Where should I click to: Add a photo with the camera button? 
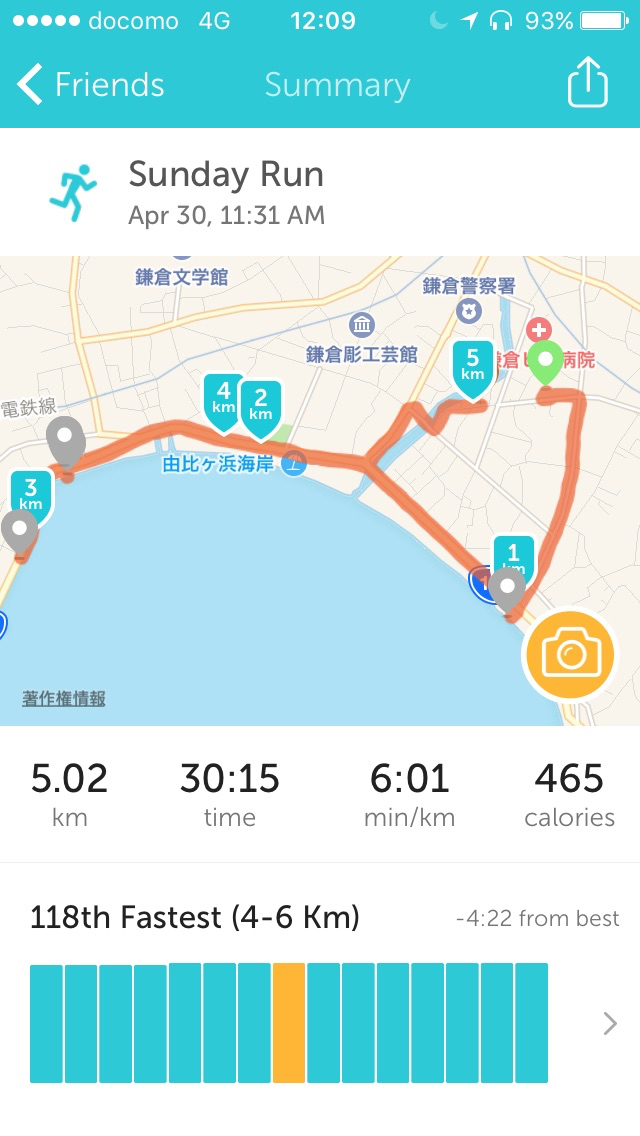click(x=570, y=655)
